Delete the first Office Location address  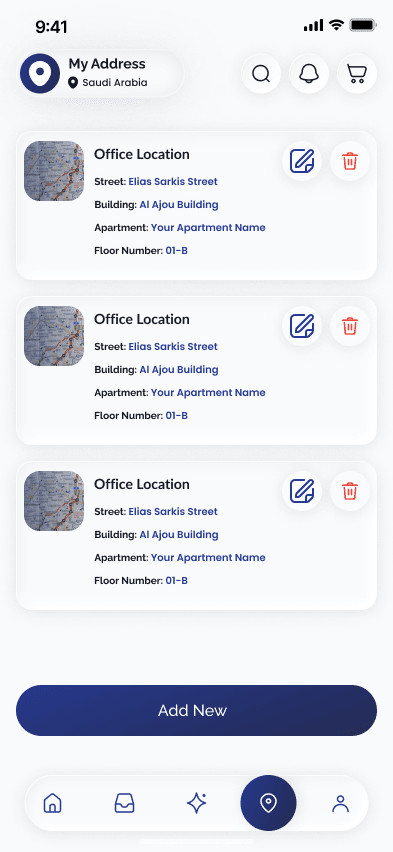(x=350, y=161)
